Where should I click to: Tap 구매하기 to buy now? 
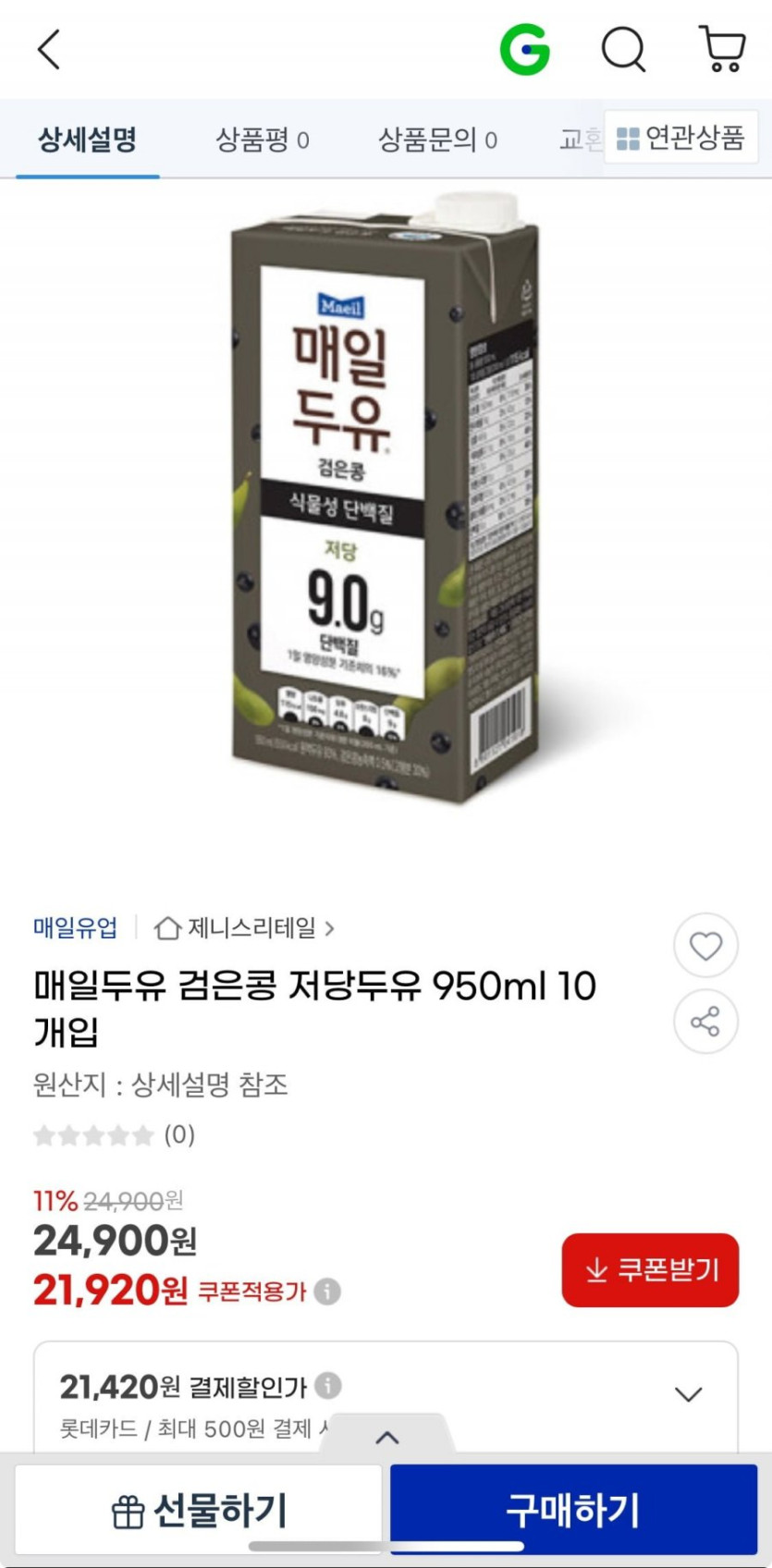(573, 1510)
